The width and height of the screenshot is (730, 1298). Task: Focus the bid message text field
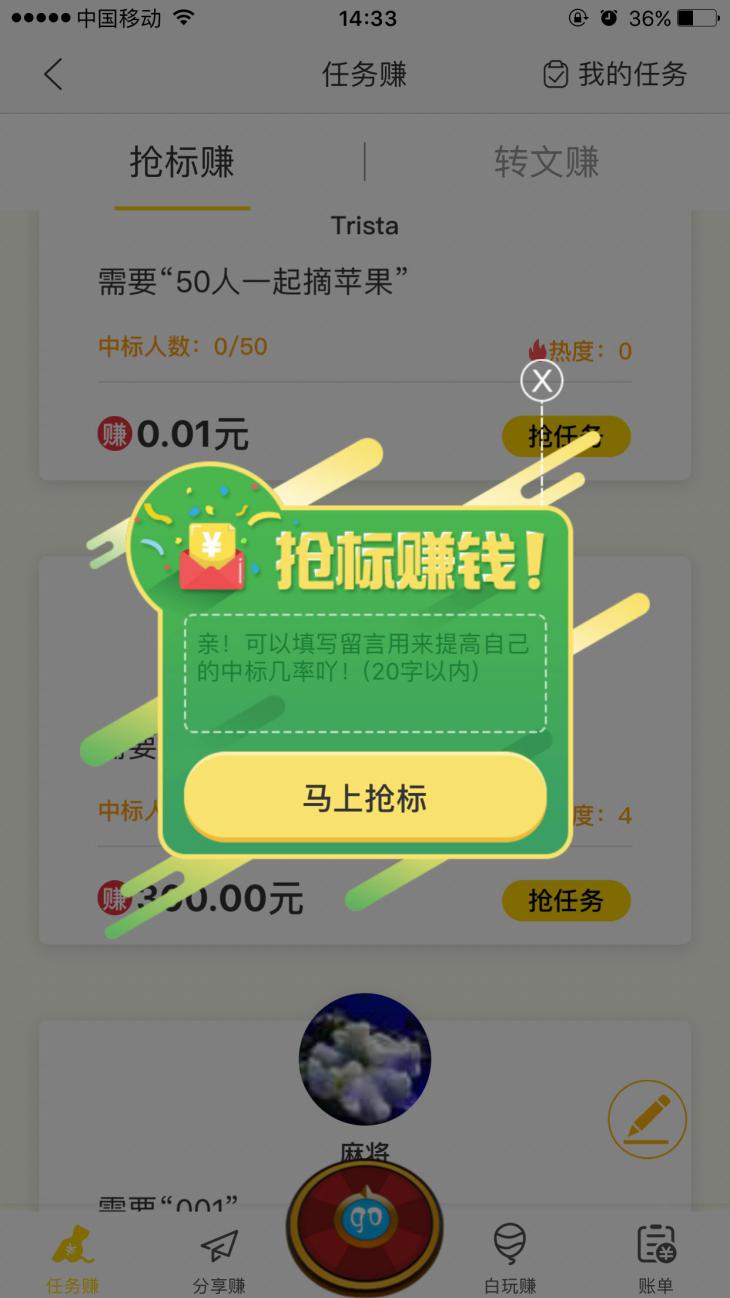[365, 673]
